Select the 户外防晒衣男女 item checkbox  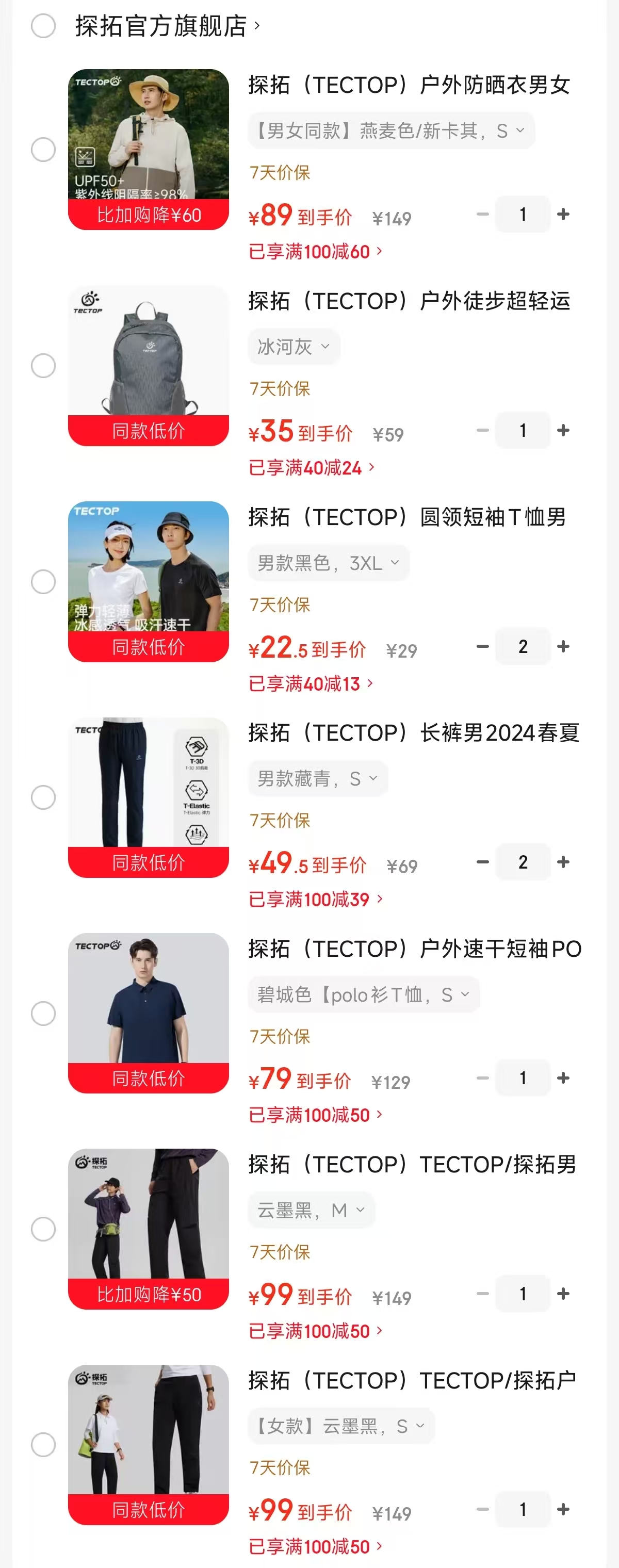pos(43,150)
